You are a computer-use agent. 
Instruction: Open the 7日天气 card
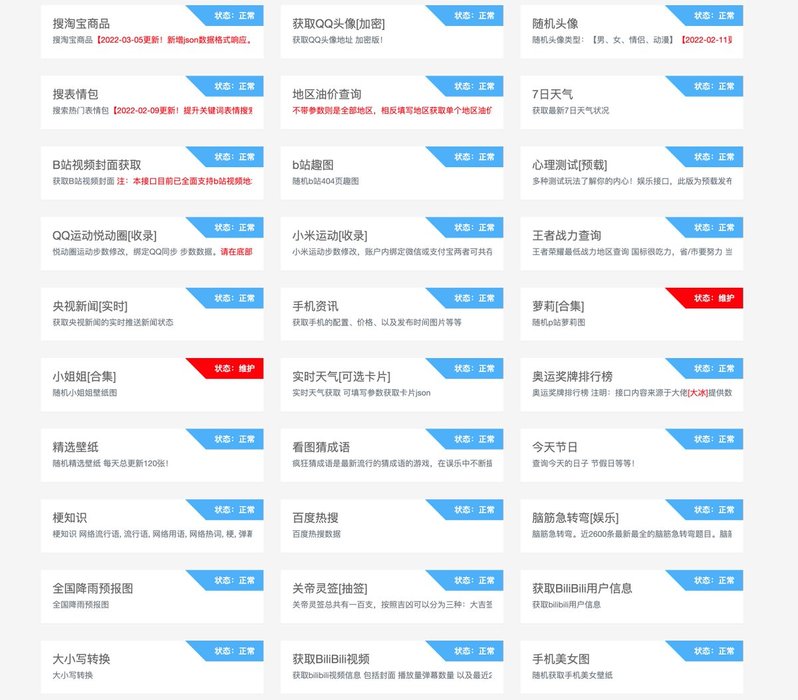coord(553,94)
